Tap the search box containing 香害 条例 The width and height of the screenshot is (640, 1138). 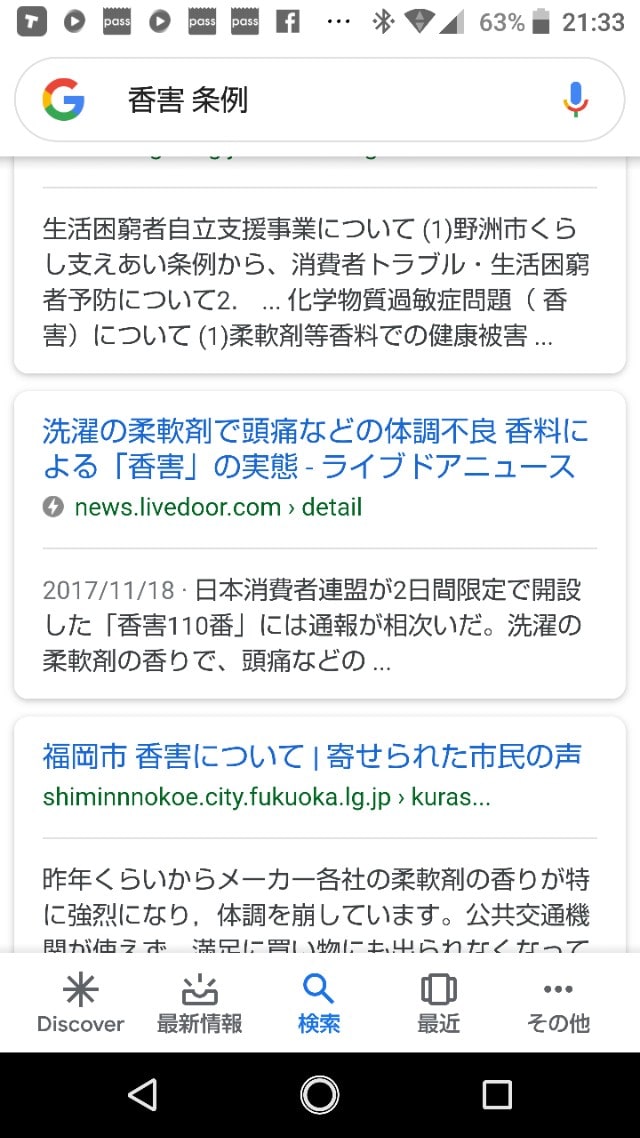pyautogui.click(x=319, y=100)
